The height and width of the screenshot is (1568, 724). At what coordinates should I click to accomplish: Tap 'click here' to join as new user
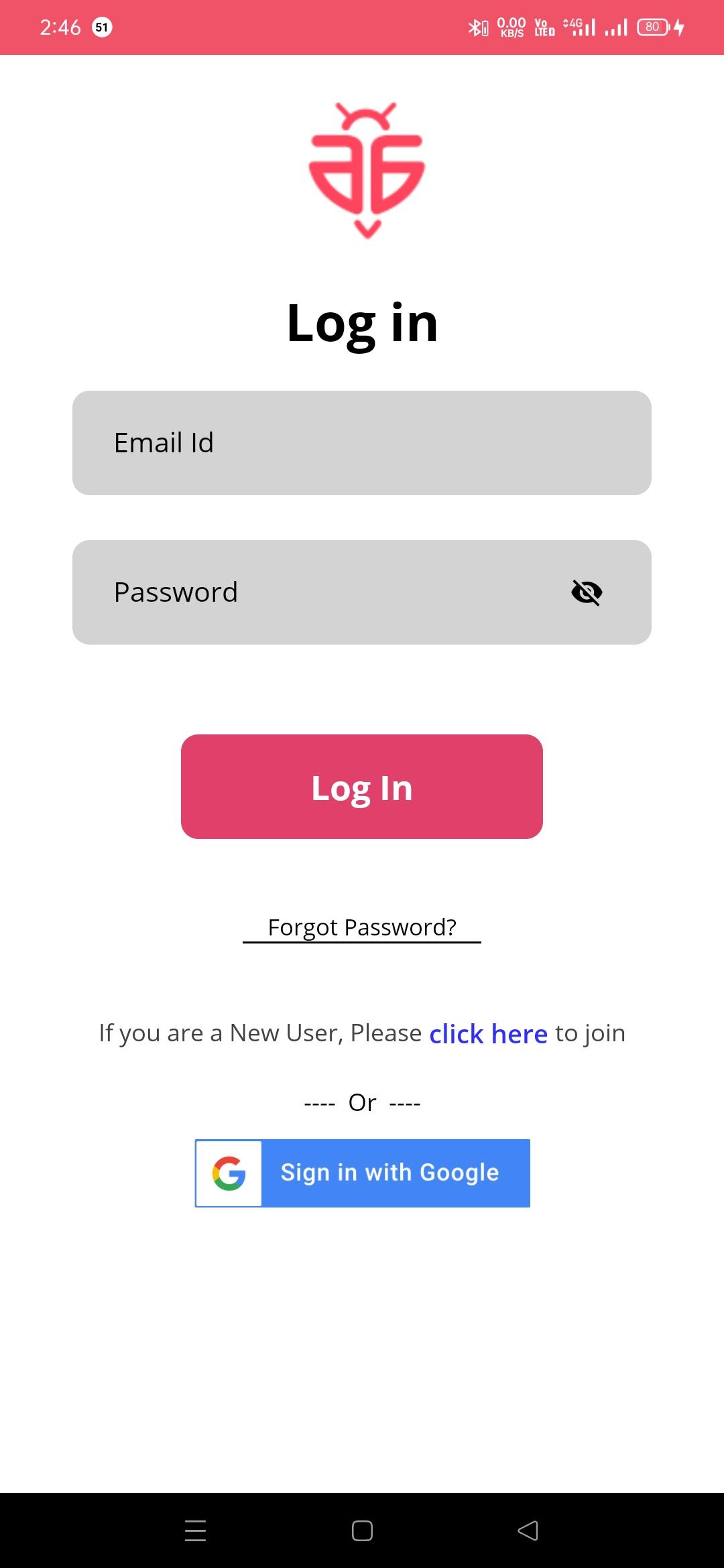point(488,1033)
